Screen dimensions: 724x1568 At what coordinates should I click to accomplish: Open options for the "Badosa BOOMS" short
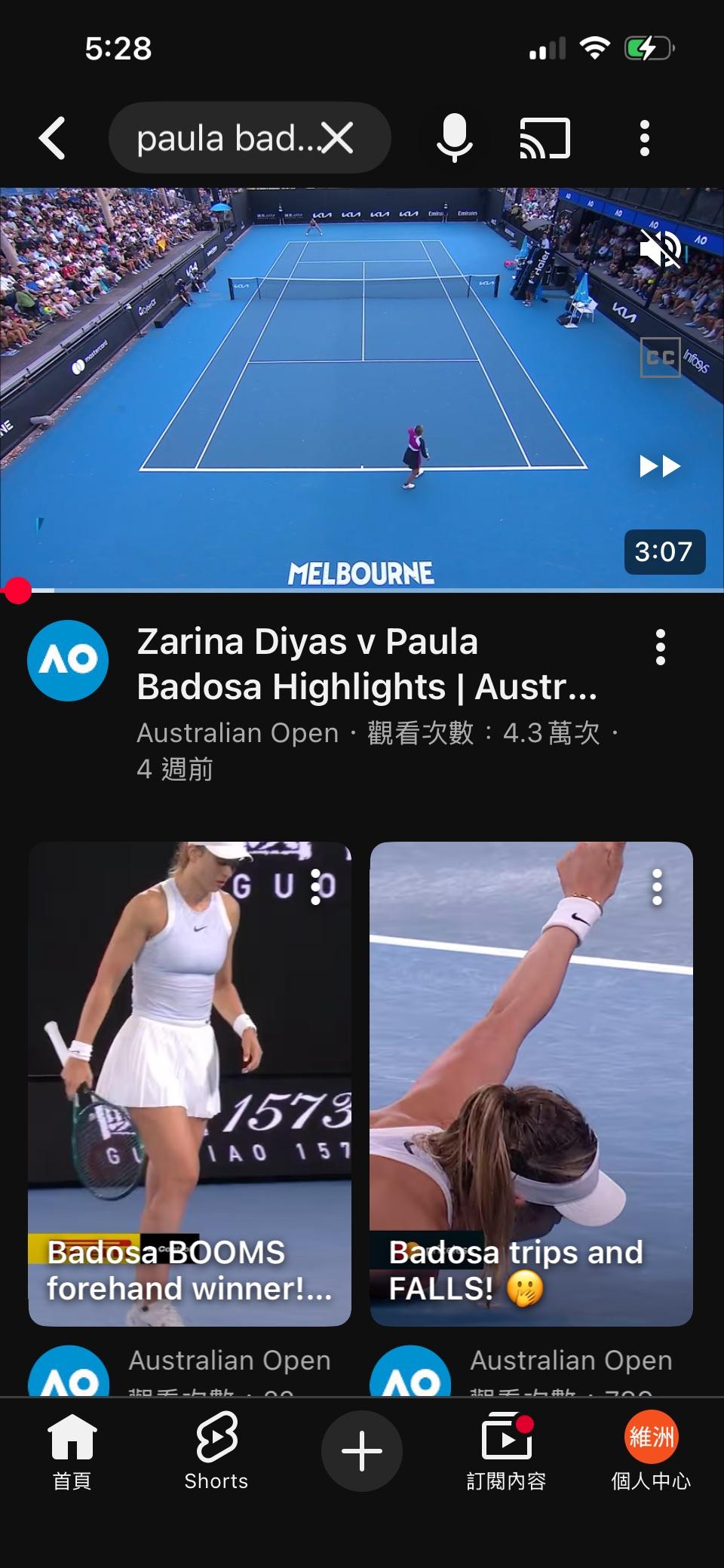click(317, 887)
